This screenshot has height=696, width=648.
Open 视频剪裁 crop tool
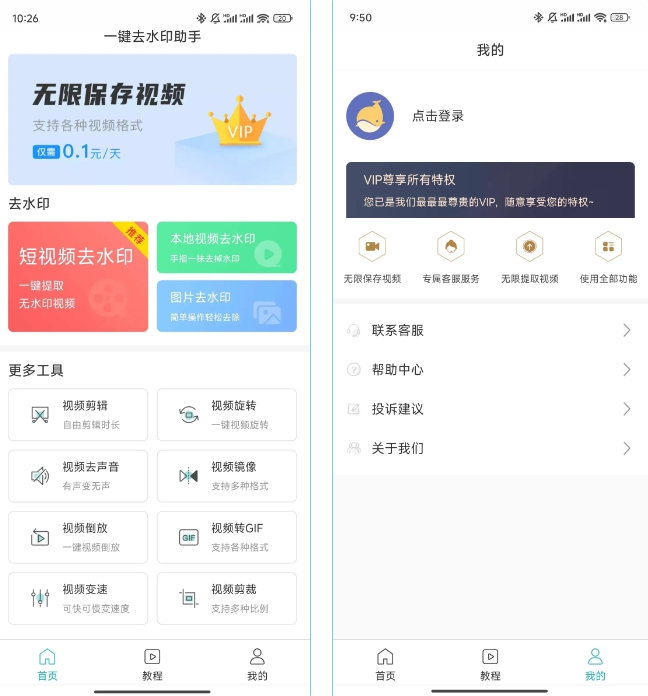coord(226,598)
